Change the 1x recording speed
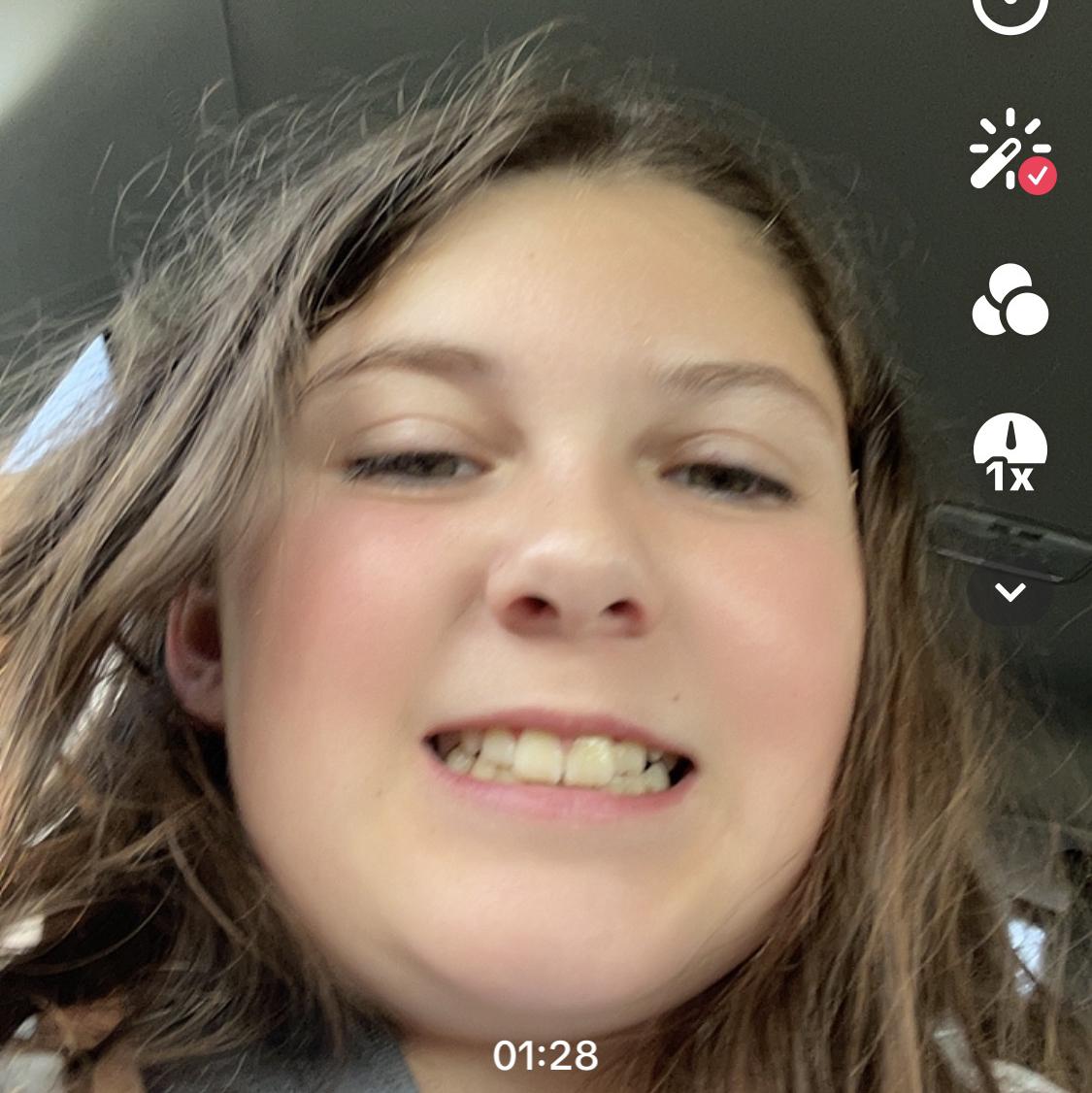Image resolution: width=1092 pixels, height=1093 pixels. coord(1009,453)
